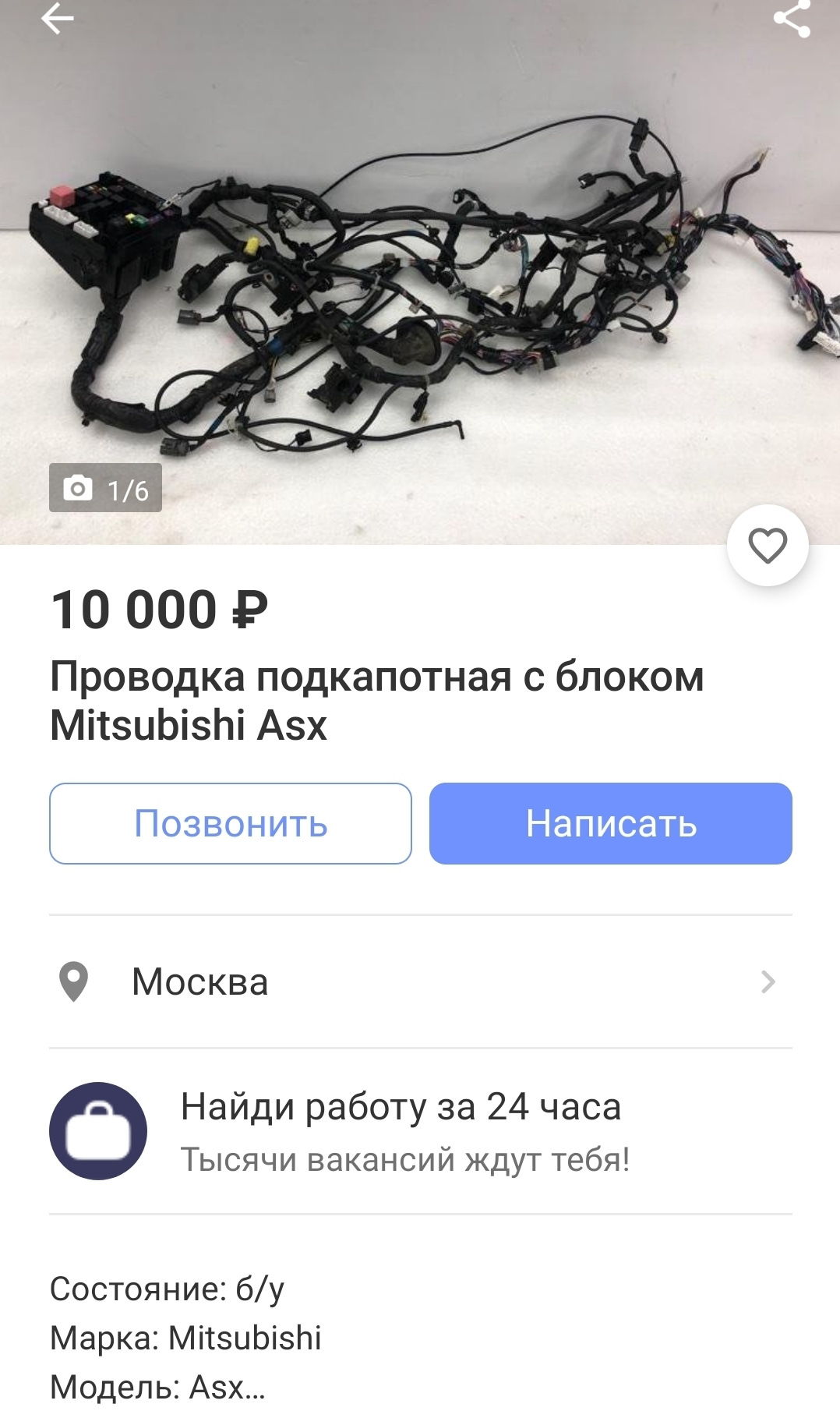Add listing to favorites with heart
Viewport: 840px width, 1418px height.
pos(768,546)
